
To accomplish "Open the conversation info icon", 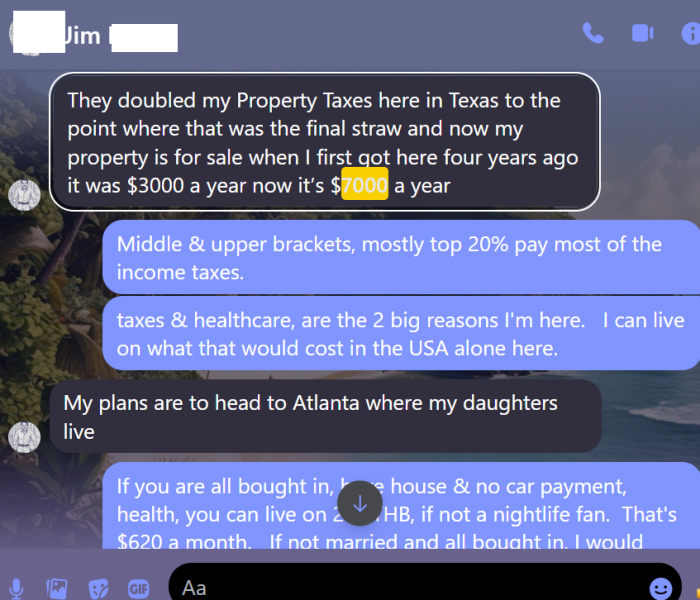I will pyautogui.click(x=690, y=33).
